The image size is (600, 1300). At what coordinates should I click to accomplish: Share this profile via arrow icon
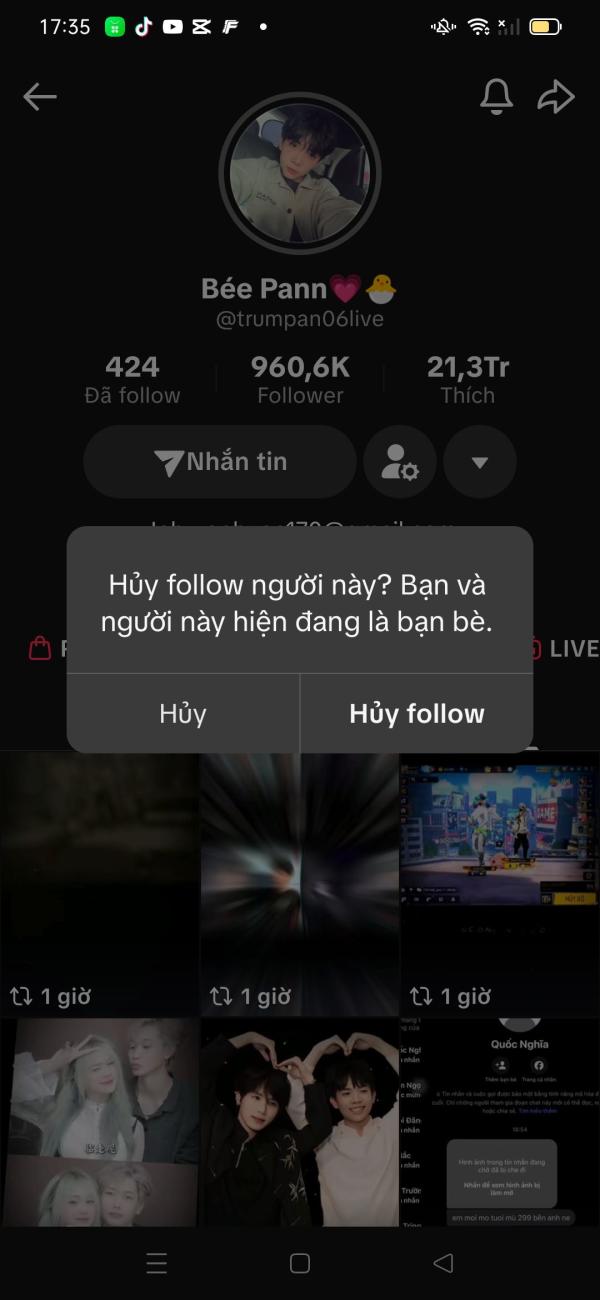[x=555, y=97]
